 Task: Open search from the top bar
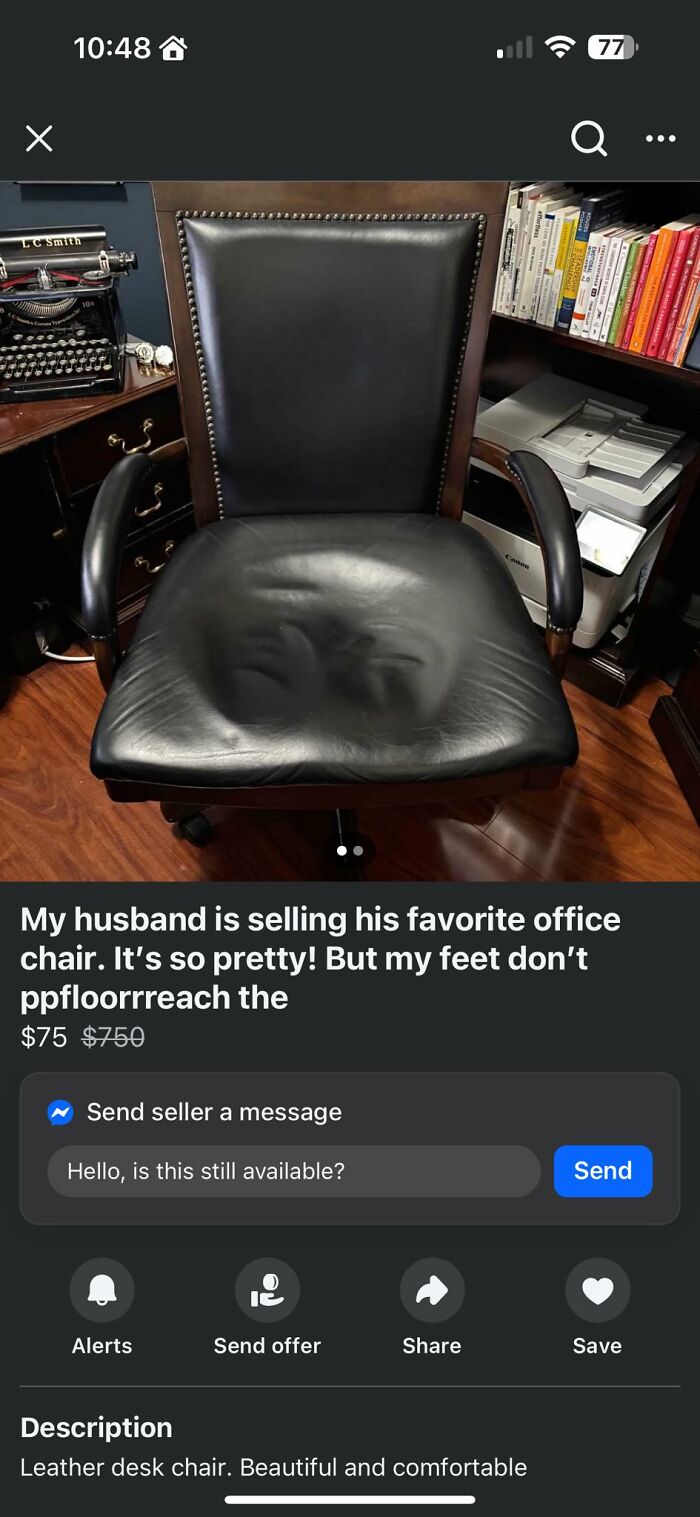[589, 139]
